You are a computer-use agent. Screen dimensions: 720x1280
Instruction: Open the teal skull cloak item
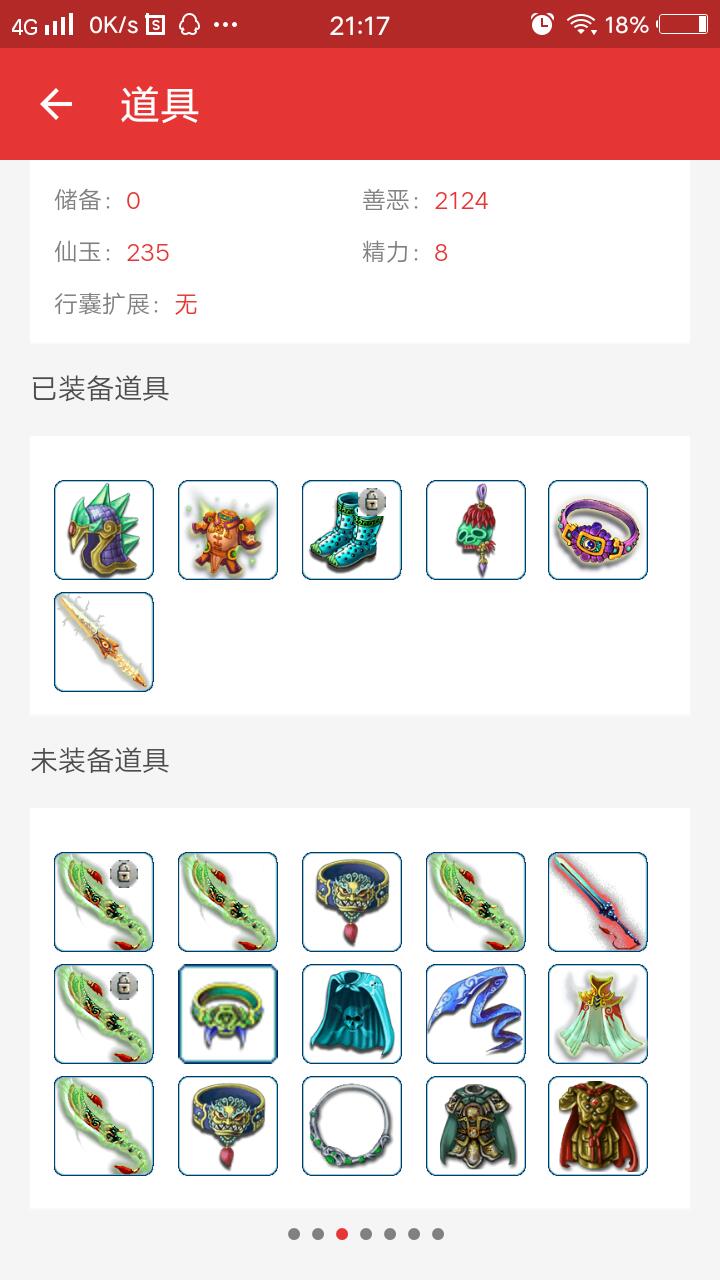(352, 1014)
